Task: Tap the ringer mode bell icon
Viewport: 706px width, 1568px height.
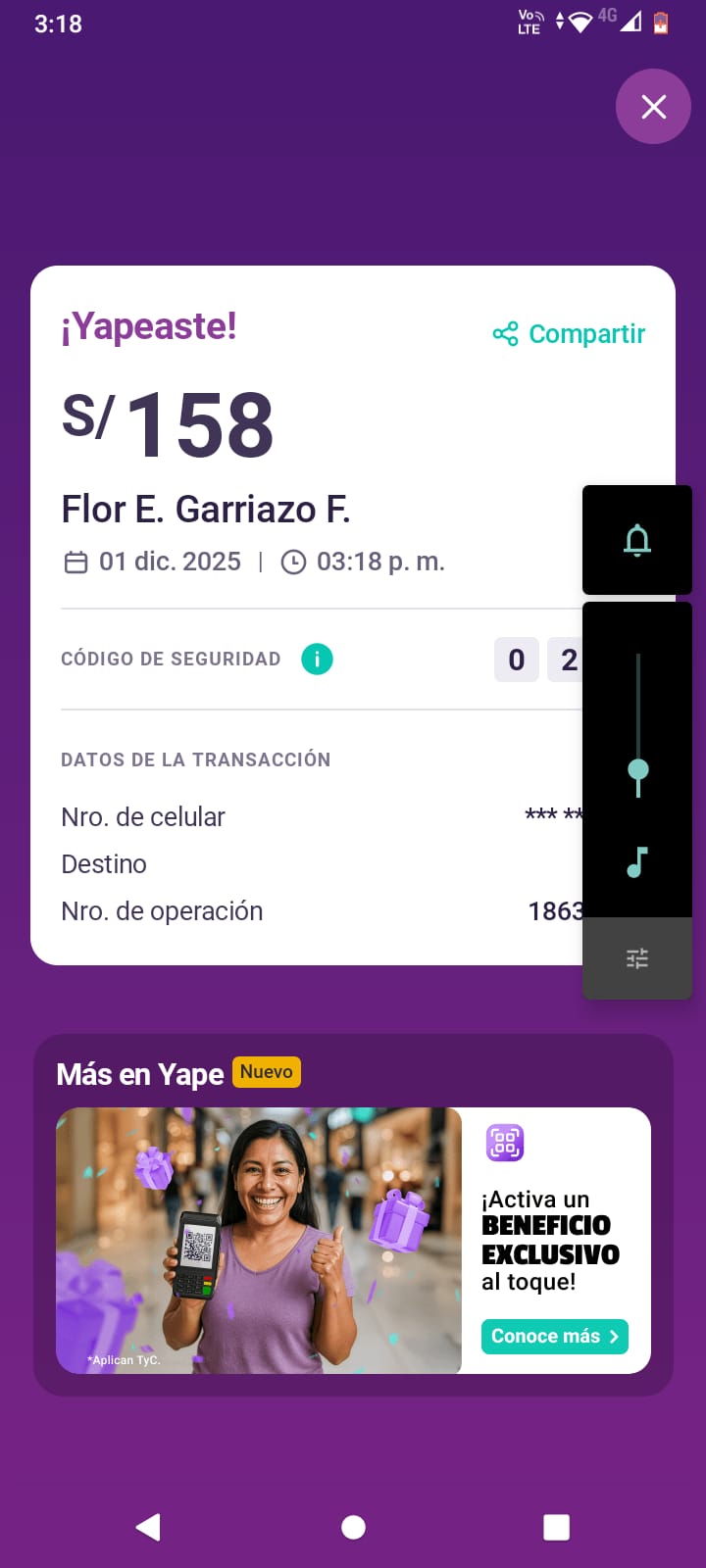Action: [637, 540]
